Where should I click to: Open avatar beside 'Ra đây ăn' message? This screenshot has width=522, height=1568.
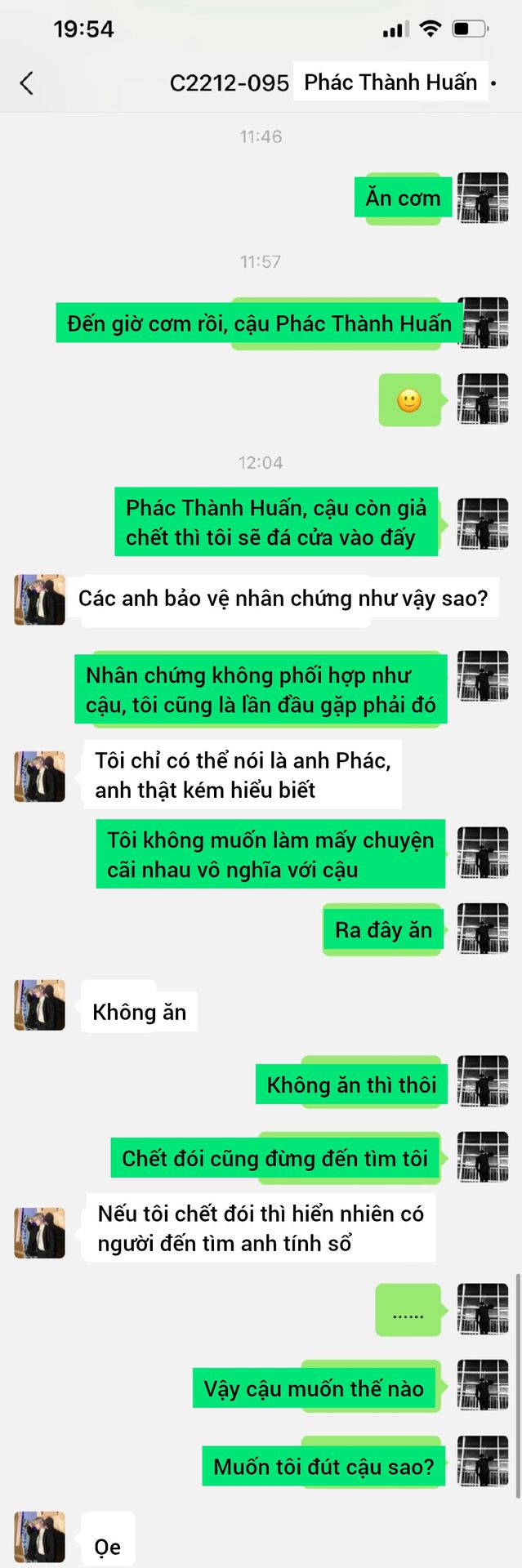(x=482, y=929)
